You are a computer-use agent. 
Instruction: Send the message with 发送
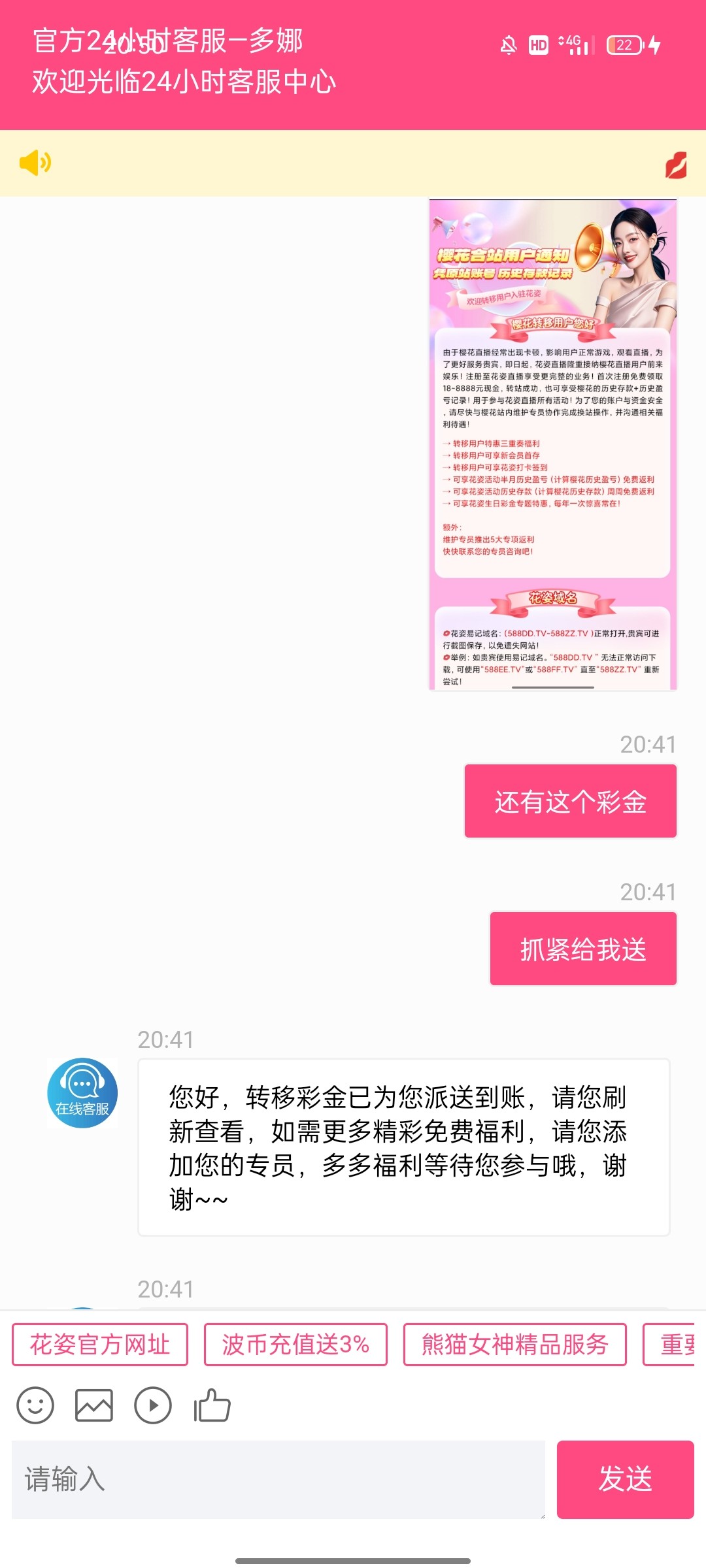click(625, 1480)
